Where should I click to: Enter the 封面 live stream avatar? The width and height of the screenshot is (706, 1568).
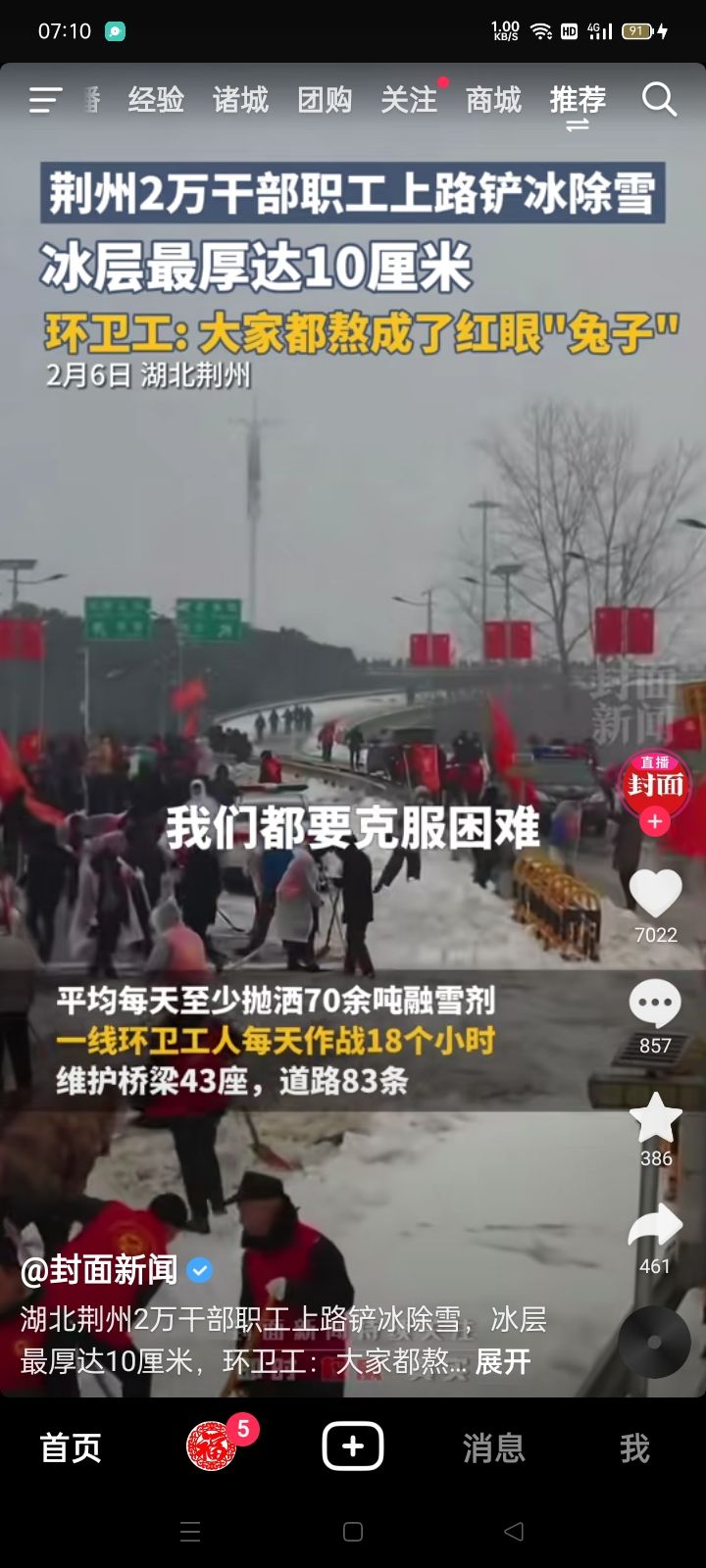(x=654, y=784)
